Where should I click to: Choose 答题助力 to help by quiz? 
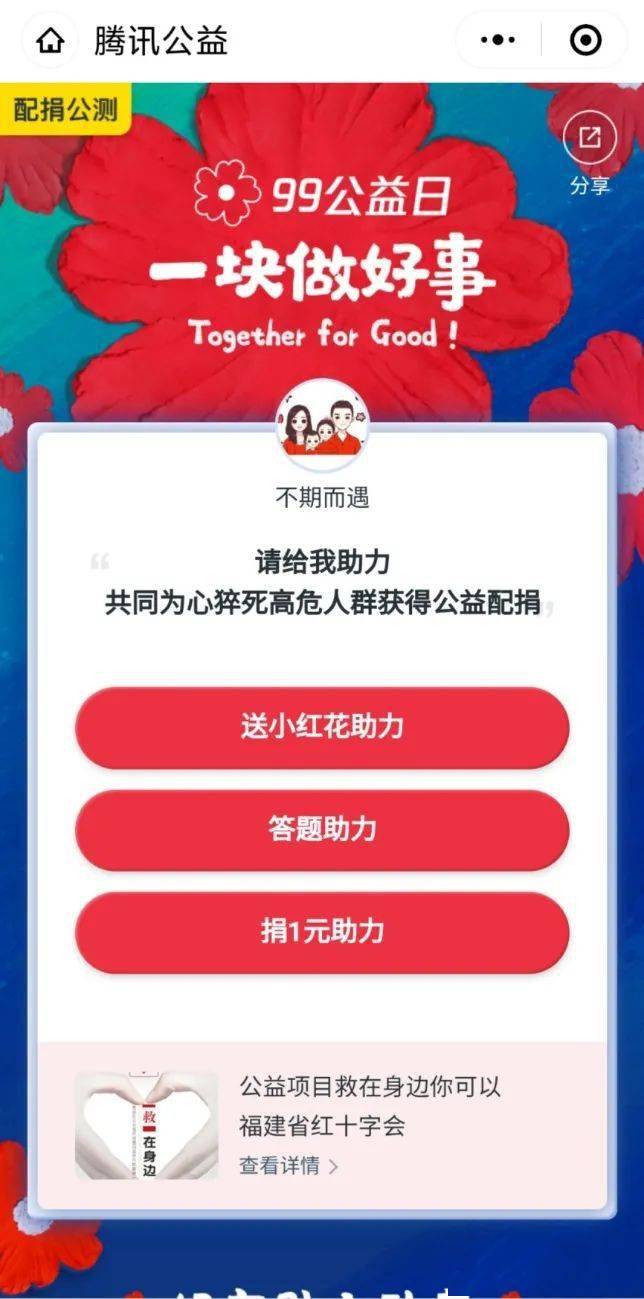point(322,829)
